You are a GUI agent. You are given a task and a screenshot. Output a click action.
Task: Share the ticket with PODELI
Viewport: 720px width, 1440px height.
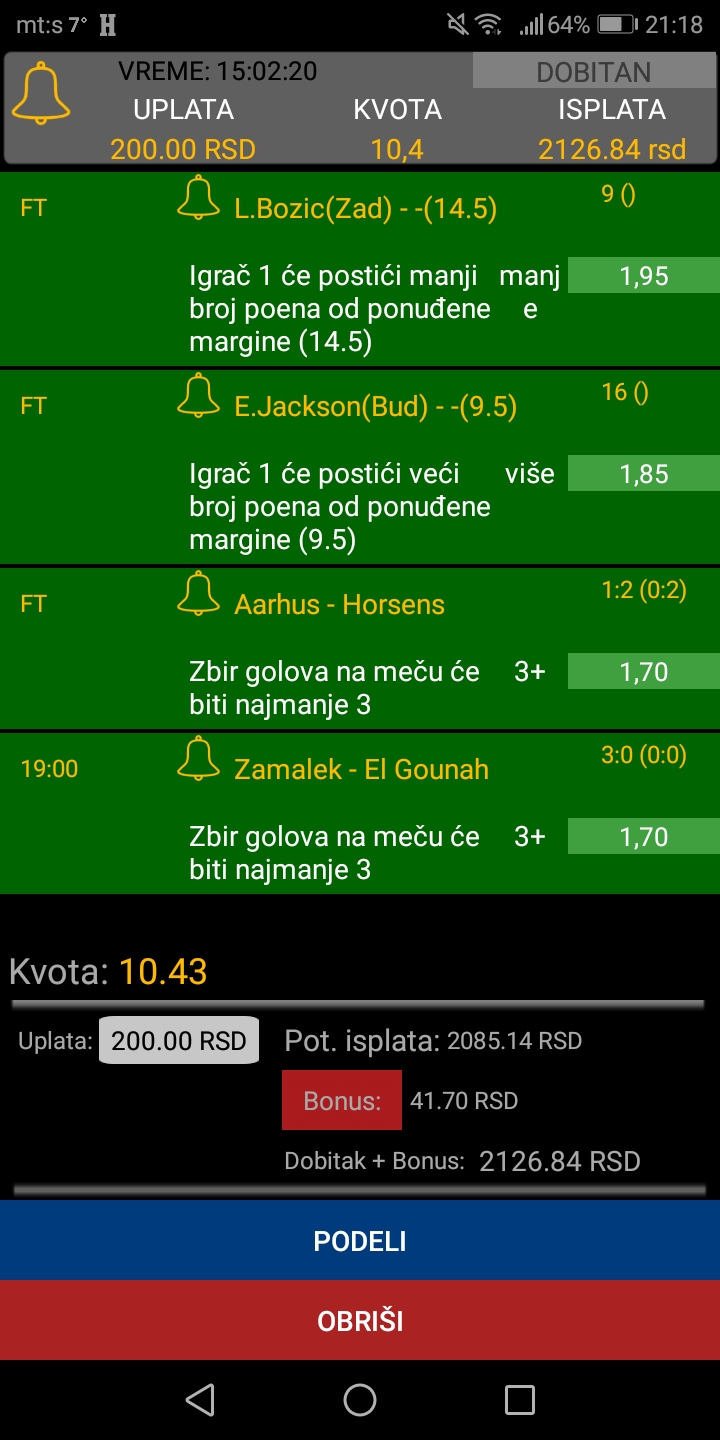point(360,1240)
